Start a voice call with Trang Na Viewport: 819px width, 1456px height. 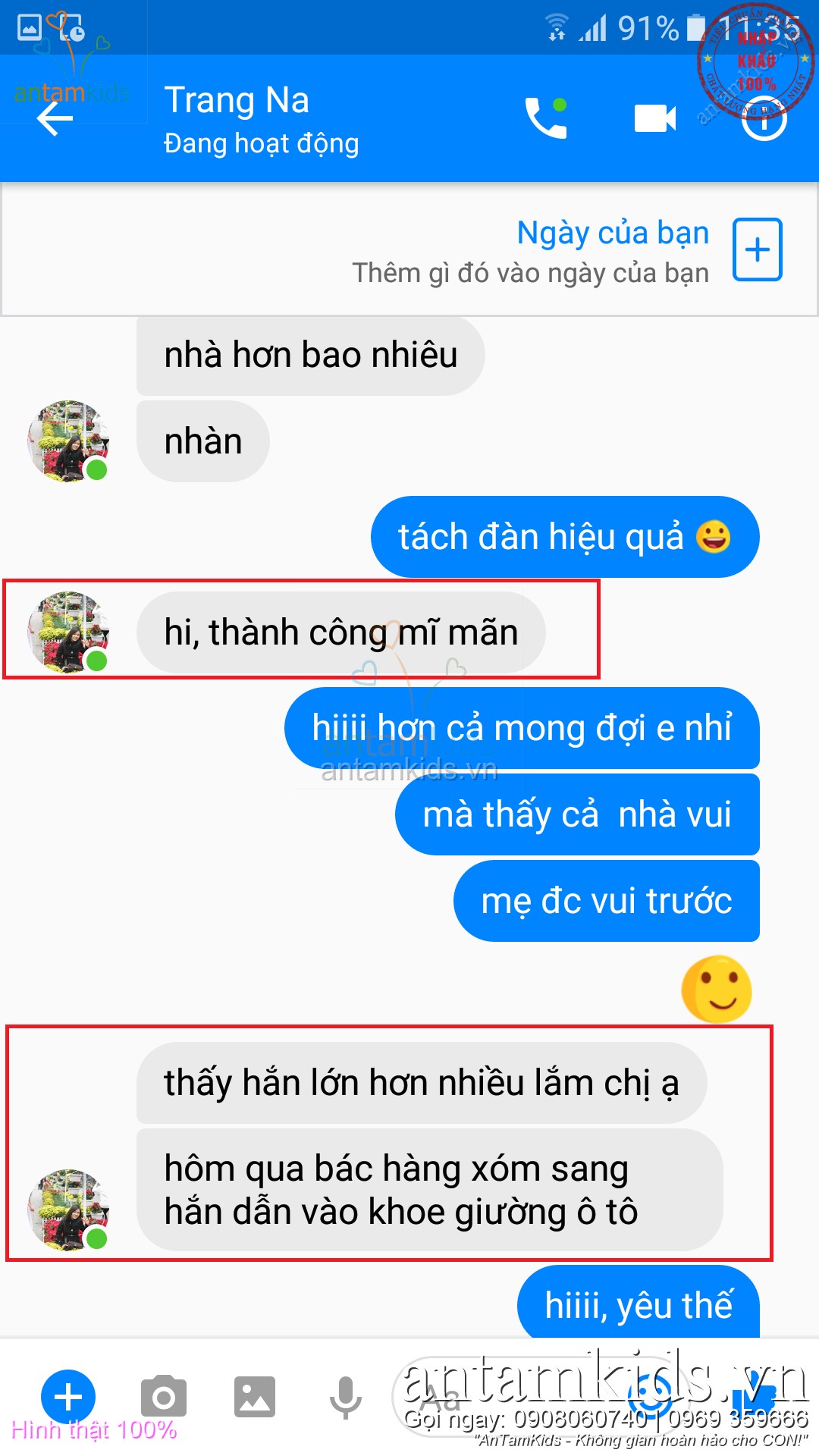point(546,118)
